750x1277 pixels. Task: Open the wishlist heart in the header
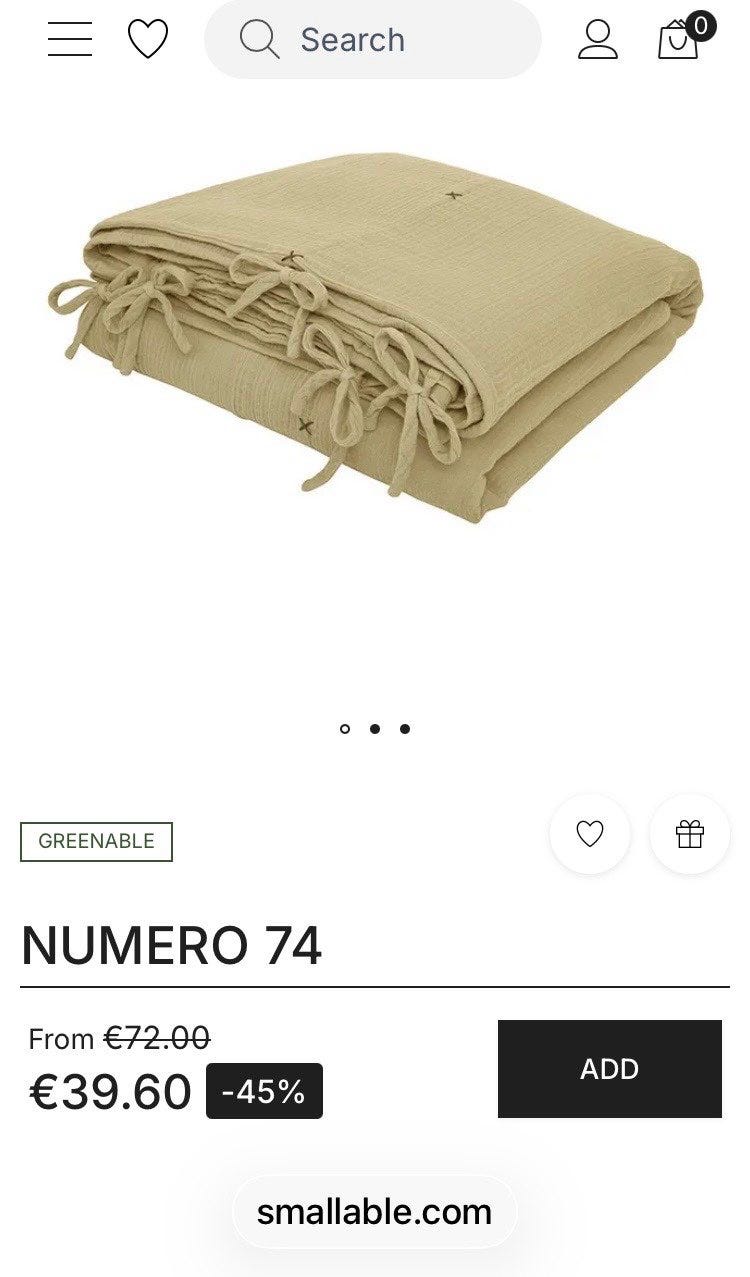click(148, 39)
